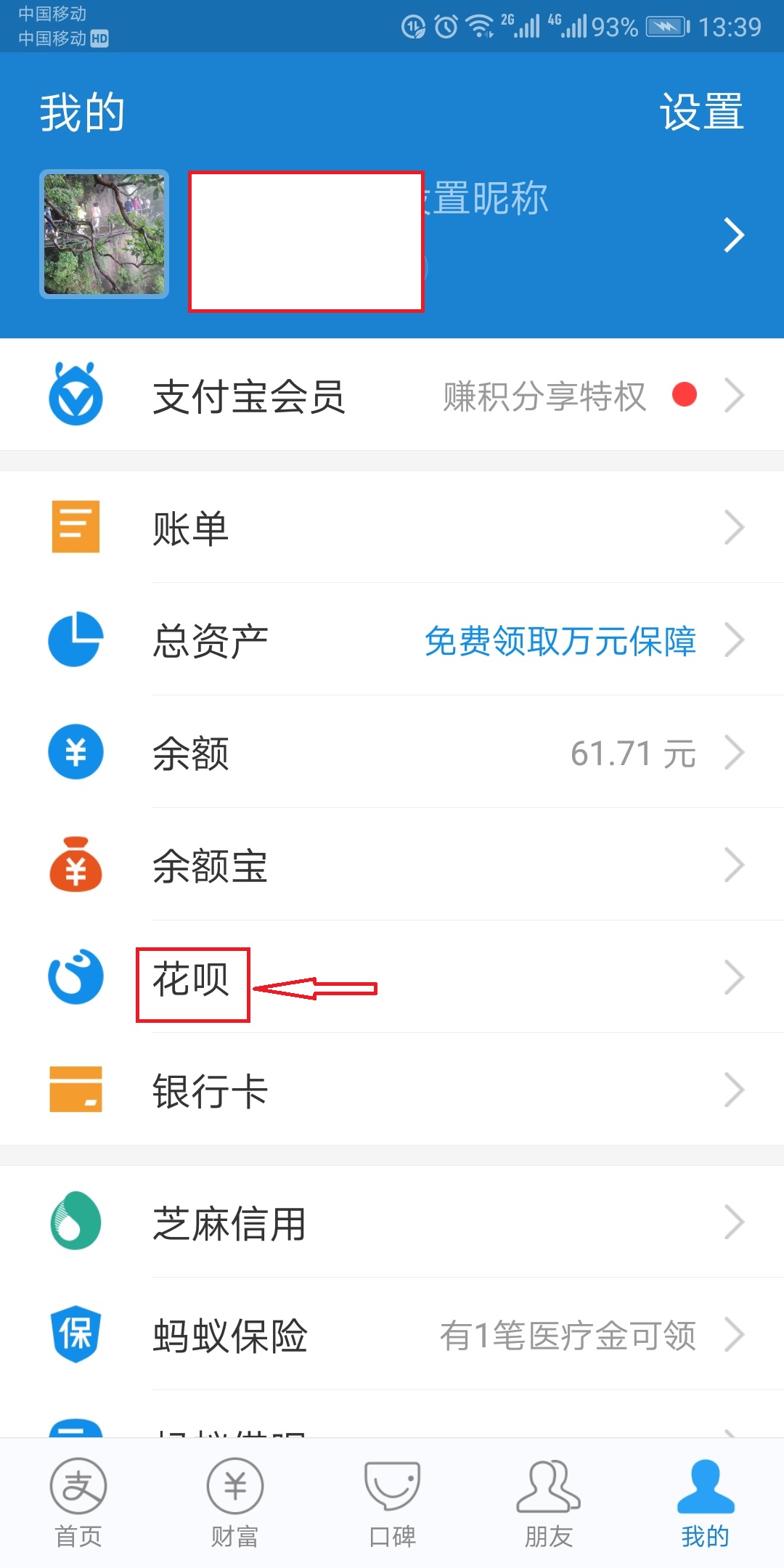784x1568 pixels.
Task: Open 蚂蚁保险 insurance row
Action: [392, 1334]
